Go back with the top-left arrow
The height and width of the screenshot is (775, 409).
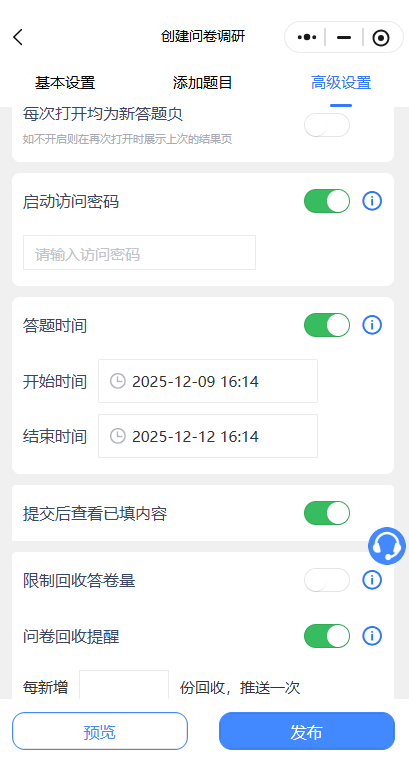point(18,37)
